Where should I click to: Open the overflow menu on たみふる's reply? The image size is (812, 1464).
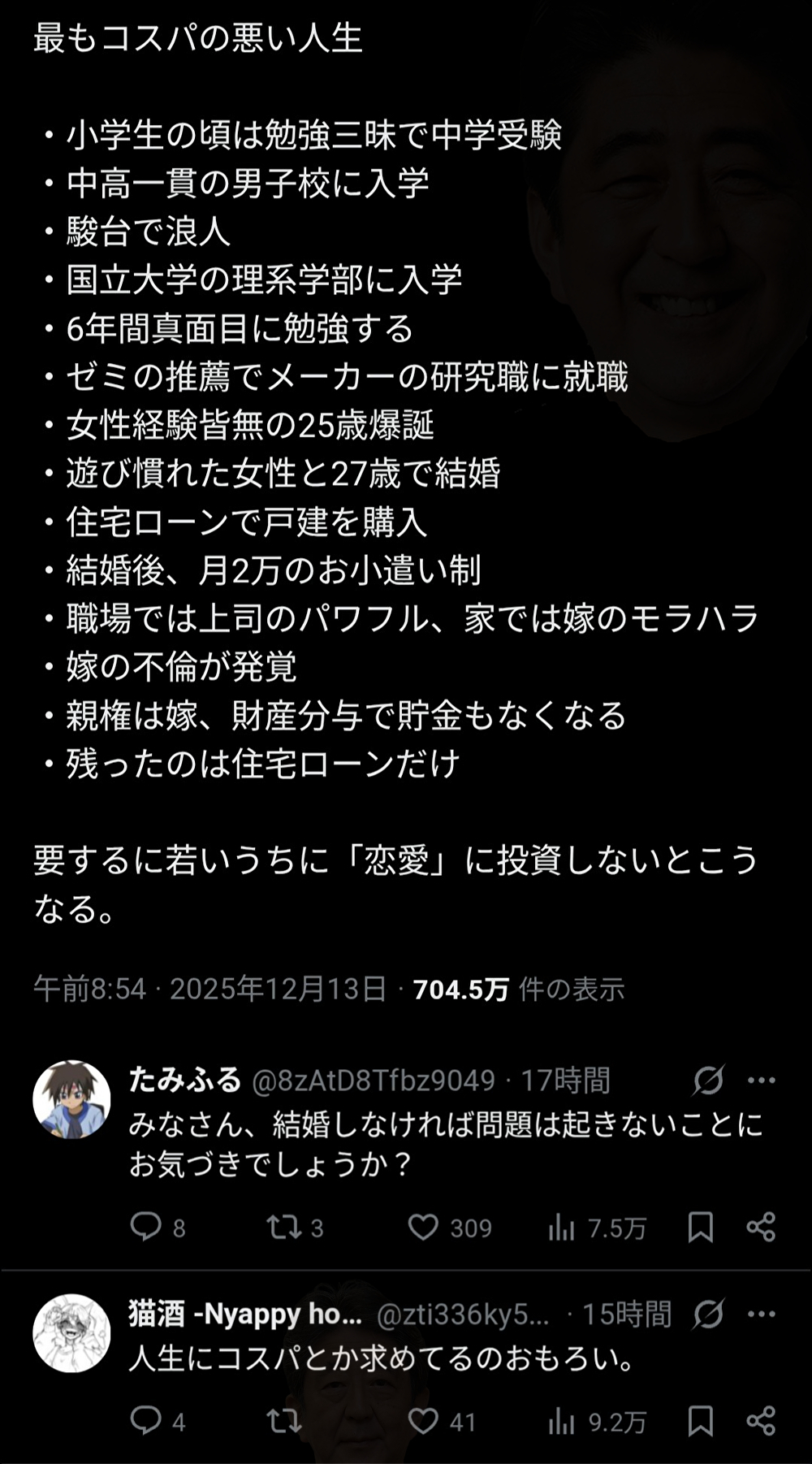coord(761,1080)
